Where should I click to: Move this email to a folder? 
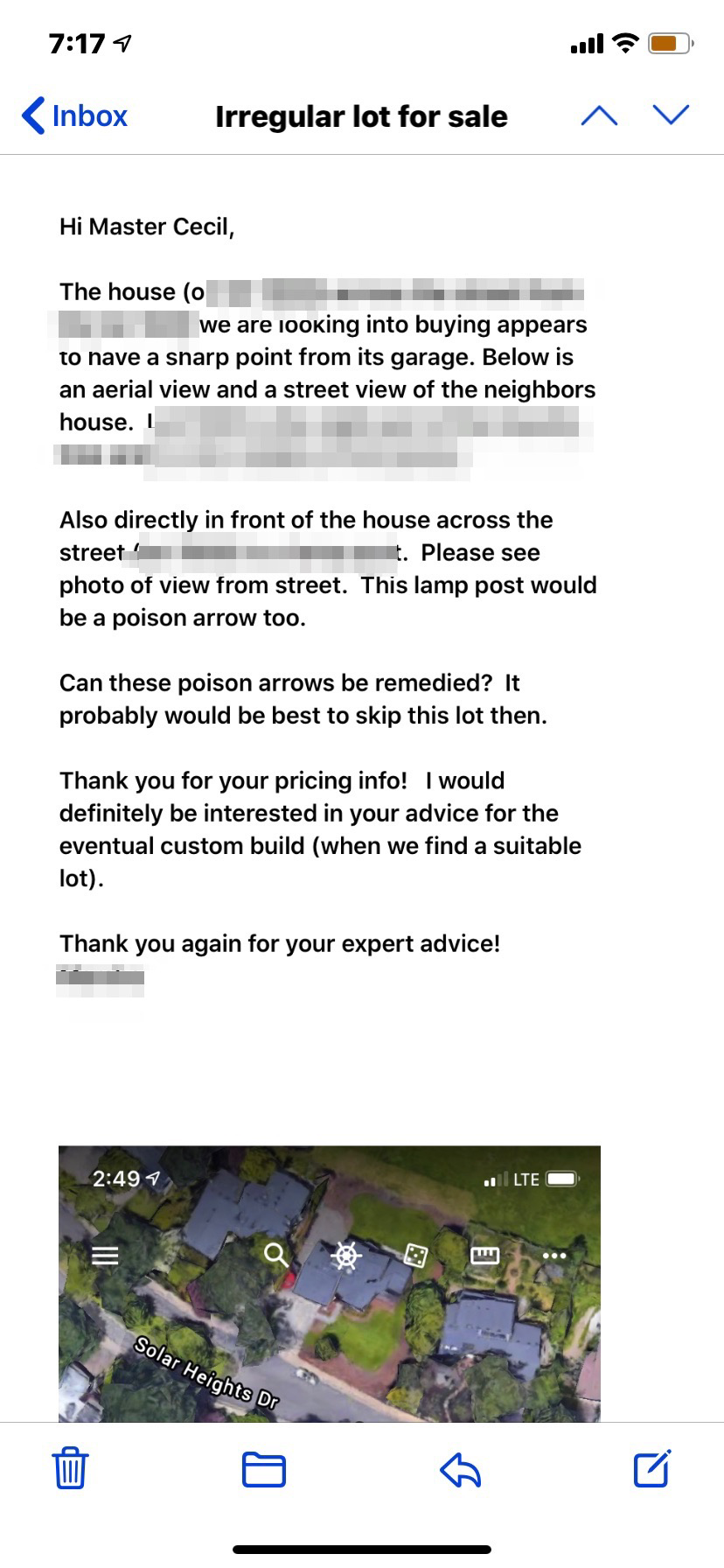[263, 1469]
